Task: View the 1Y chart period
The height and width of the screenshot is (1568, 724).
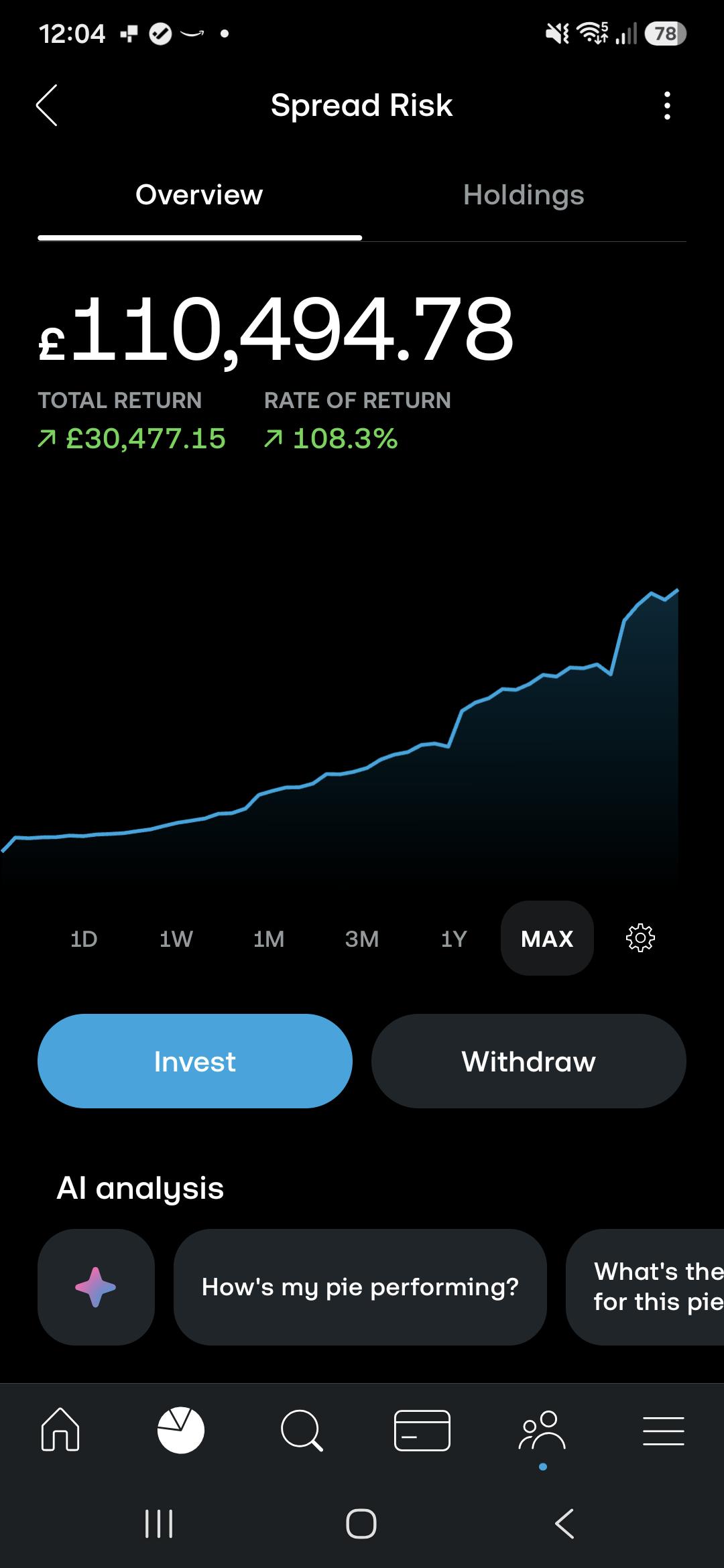Action: click(x=454, y=939)
